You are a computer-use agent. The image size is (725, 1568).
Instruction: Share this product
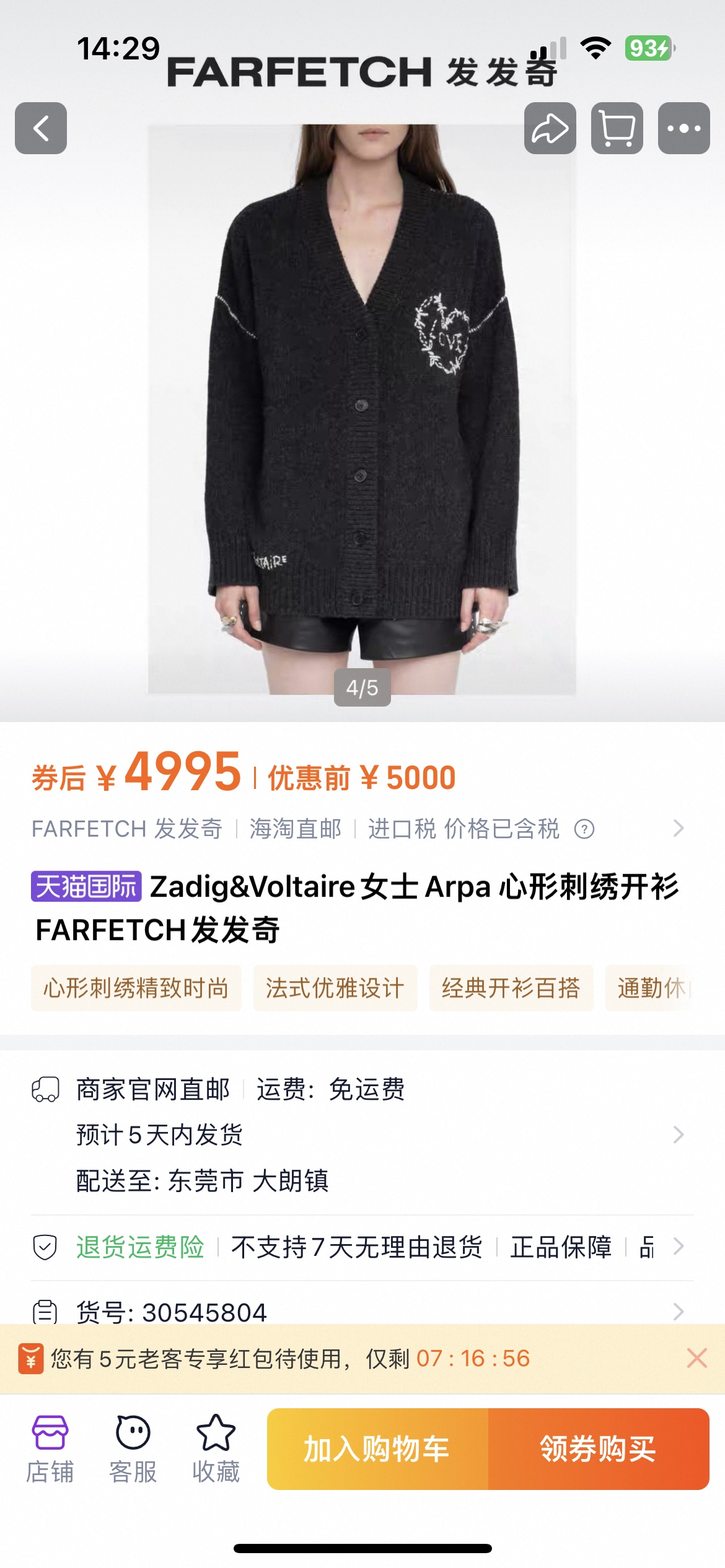pos(550,128)
